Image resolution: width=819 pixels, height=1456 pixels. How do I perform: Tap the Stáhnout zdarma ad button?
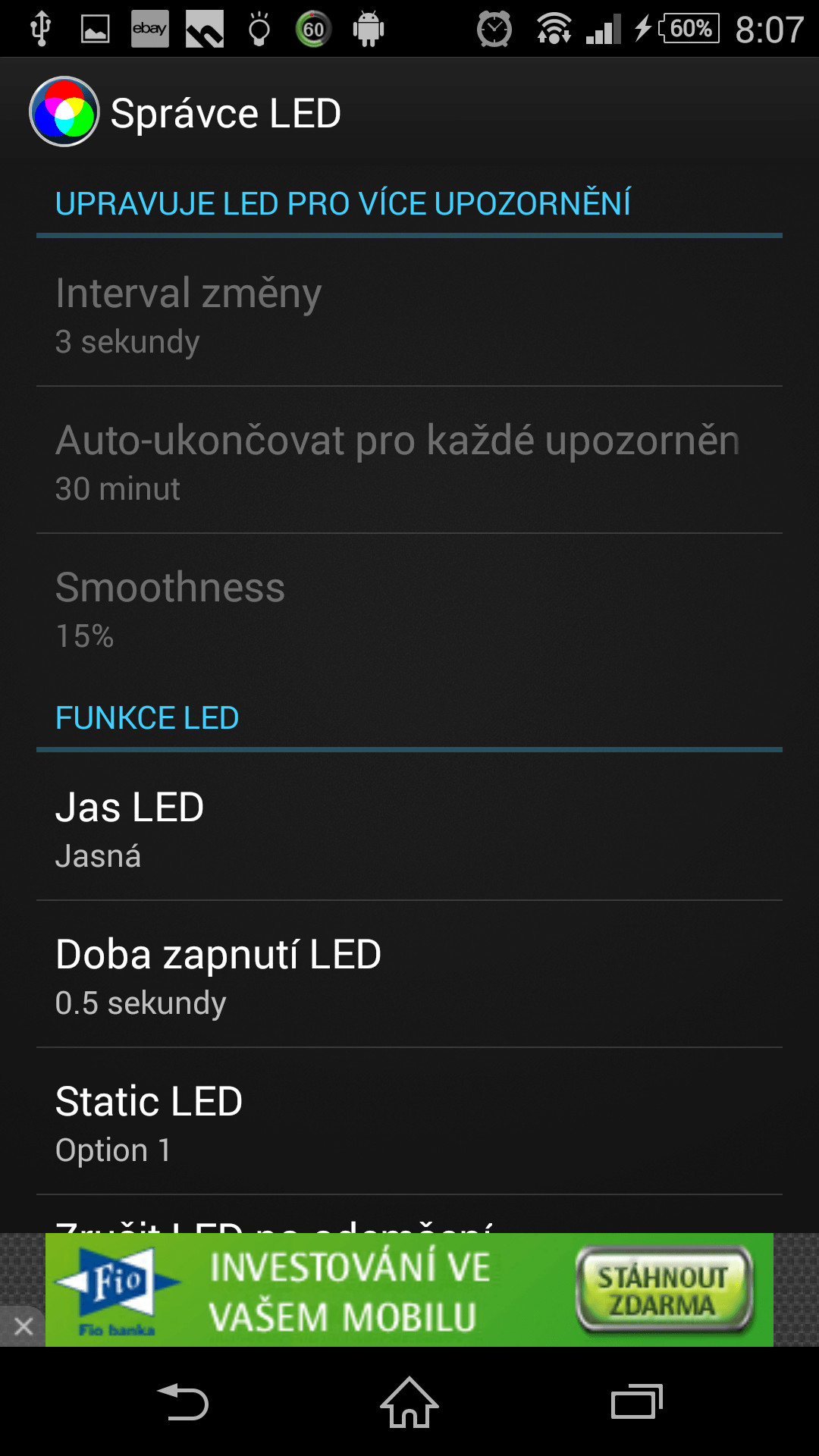tap(664, 1291)
